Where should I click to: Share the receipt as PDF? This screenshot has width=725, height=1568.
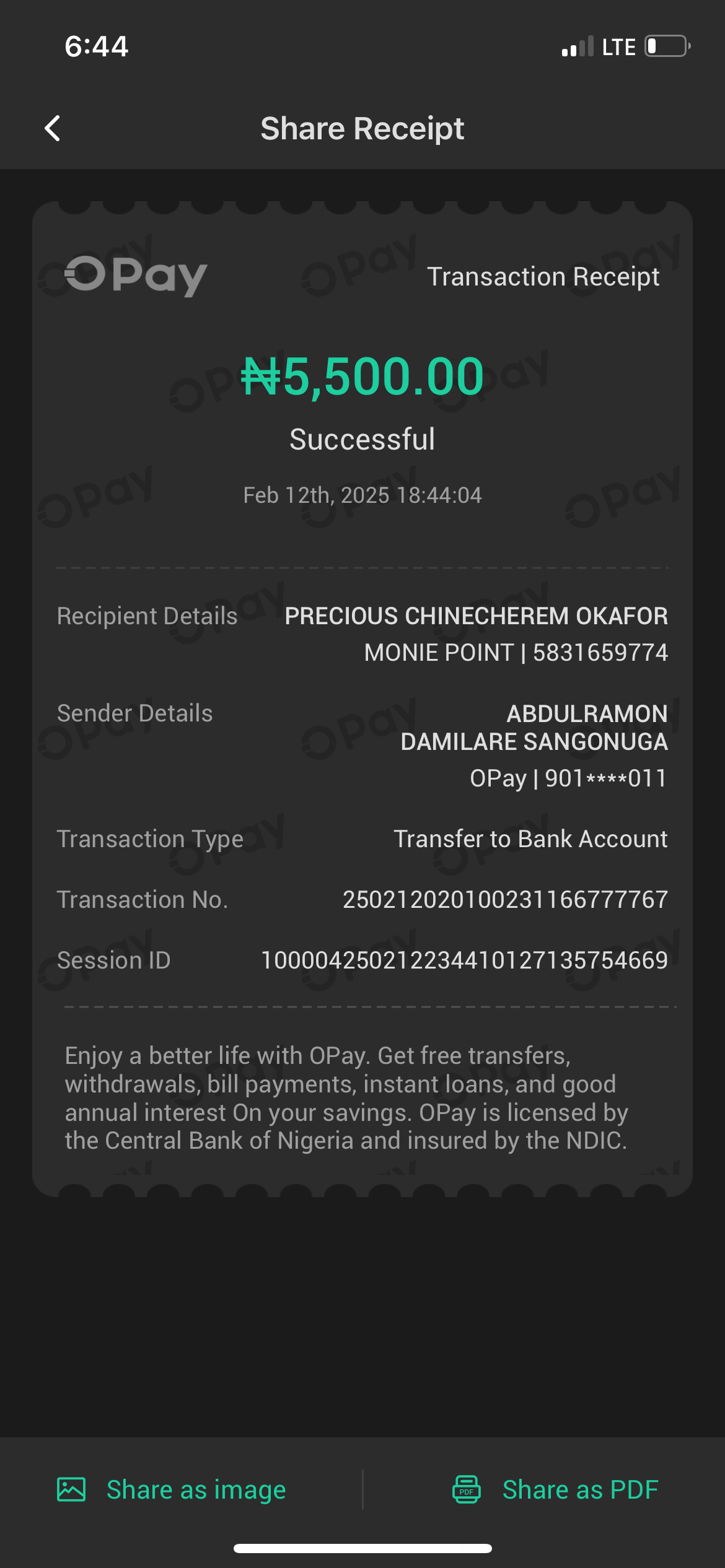click(x=555, y=1489)
